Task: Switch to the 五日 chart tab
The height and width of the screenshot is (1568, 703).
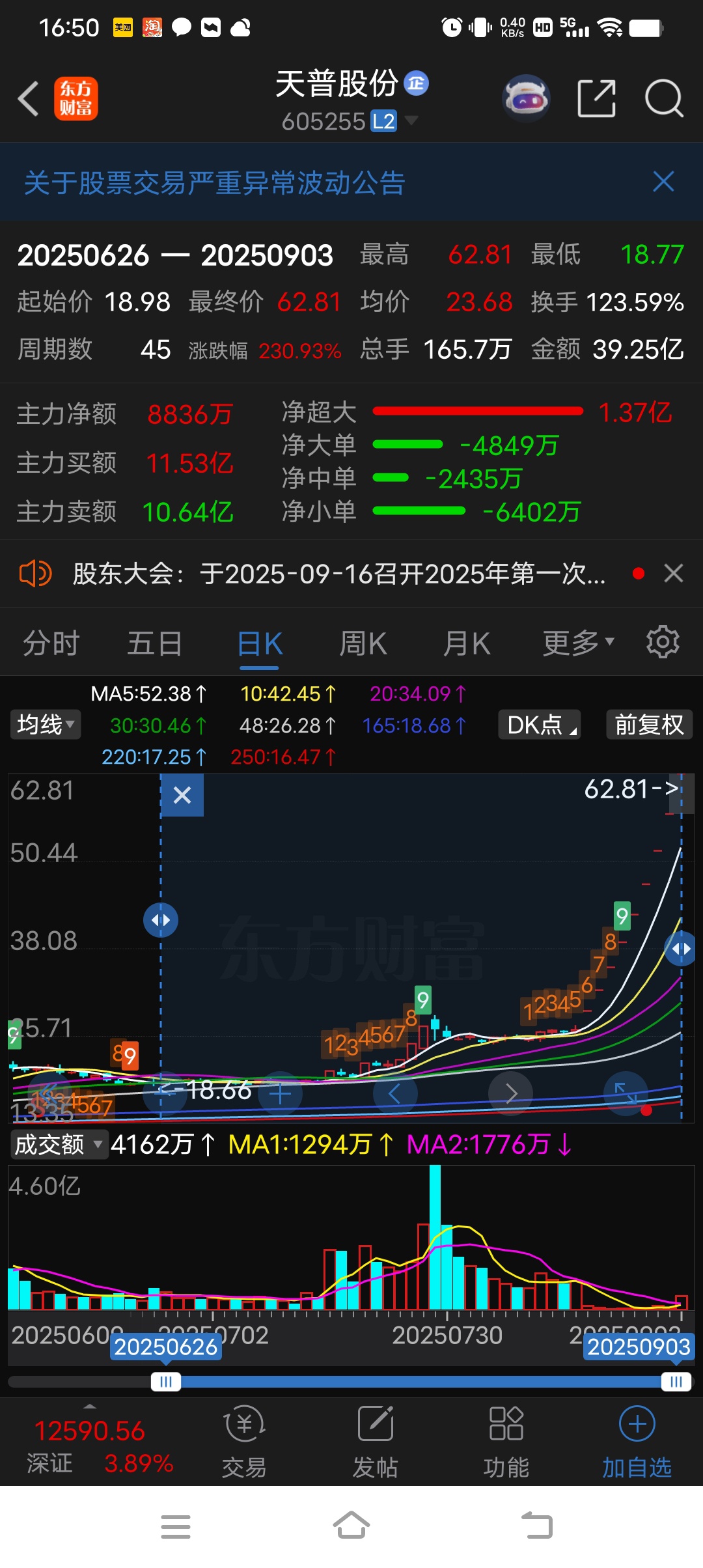Action: click(x=154, y=643)
